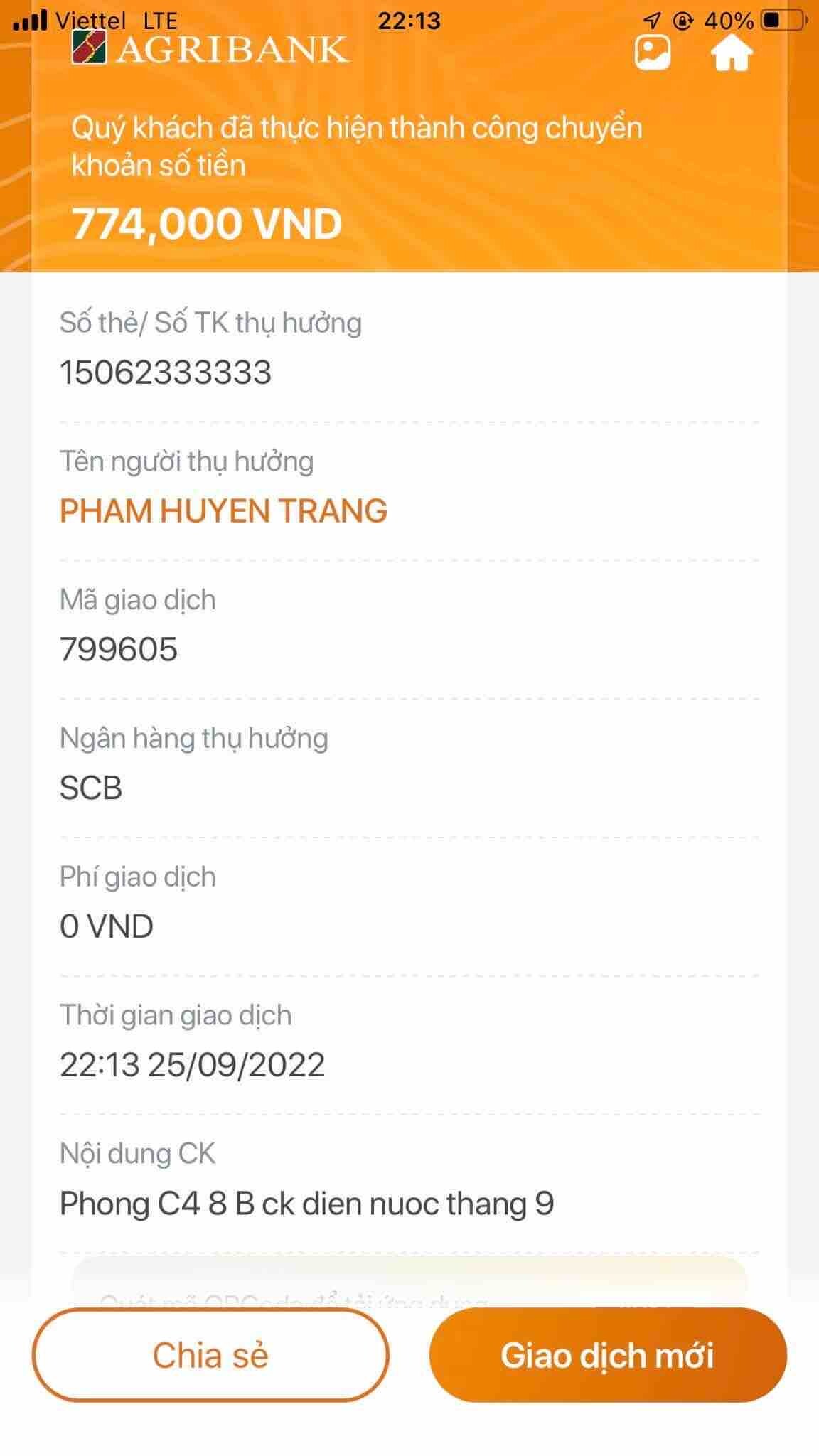819x1456 pixels.
Task: Tap the Chia sẻ button
Action: (210, 1355)
